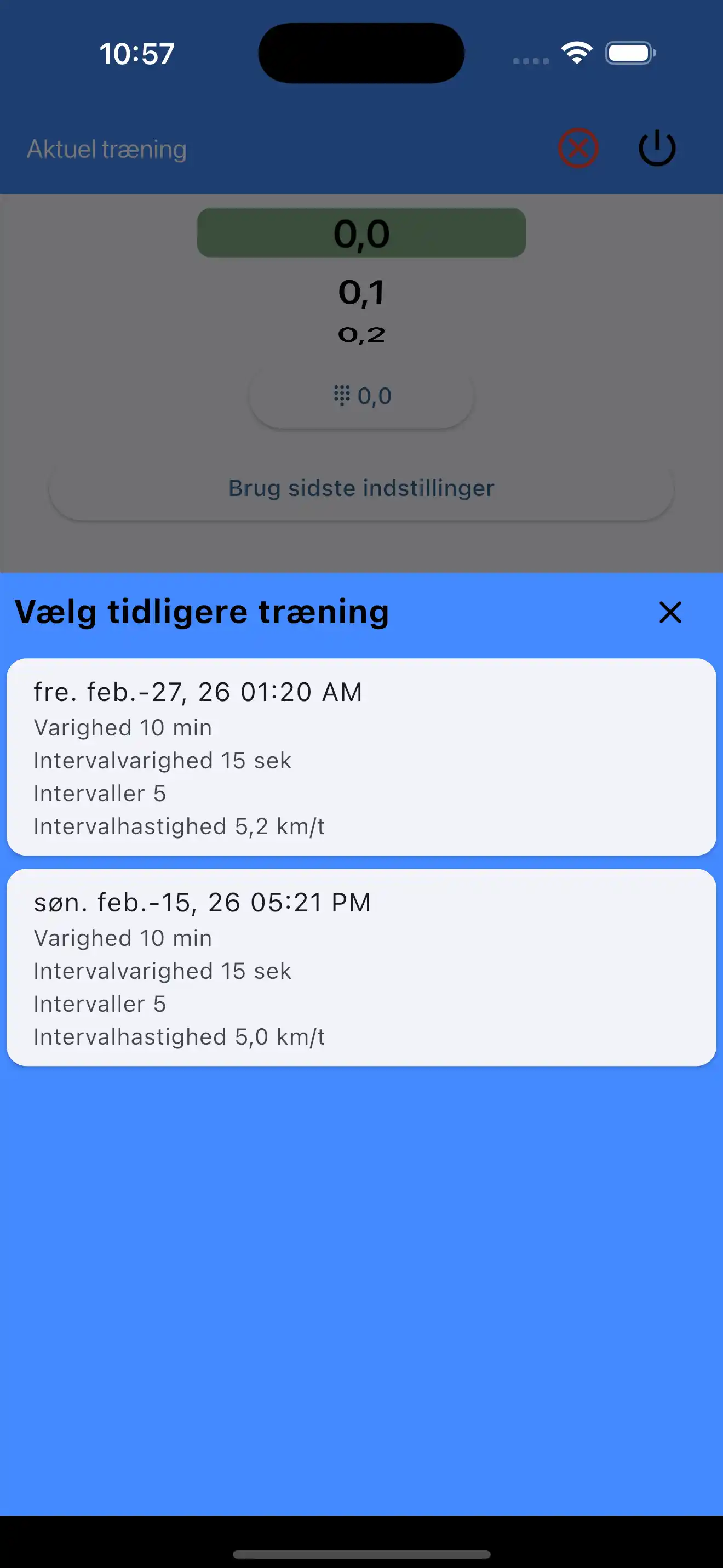Tap the Intervalhastighed 5,2 km/t line
This screenshot has width=723, height=1568.
(x=179, y=826)
